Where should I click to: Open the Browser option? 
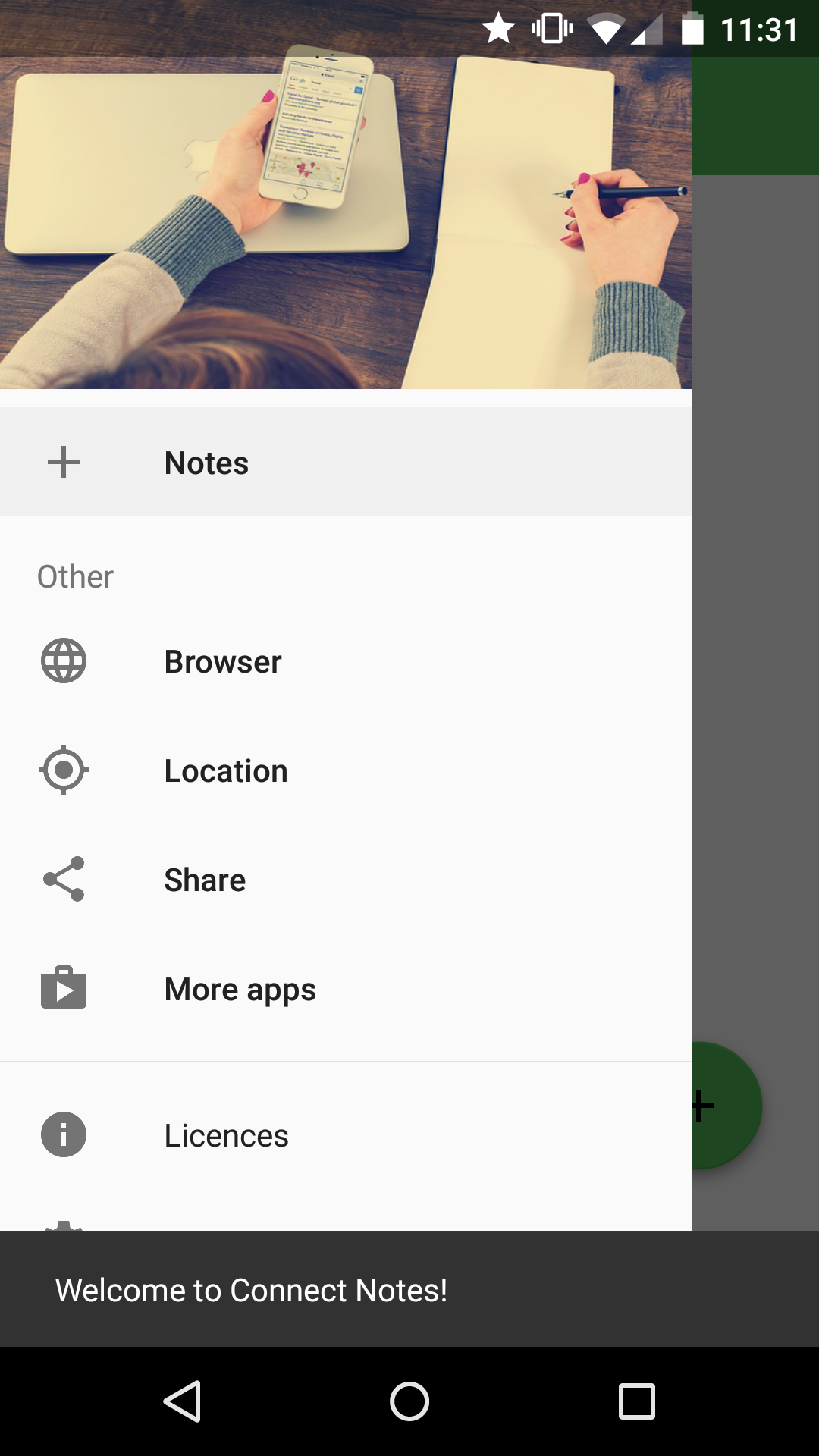pyautogui.click(x=346, y=661)
